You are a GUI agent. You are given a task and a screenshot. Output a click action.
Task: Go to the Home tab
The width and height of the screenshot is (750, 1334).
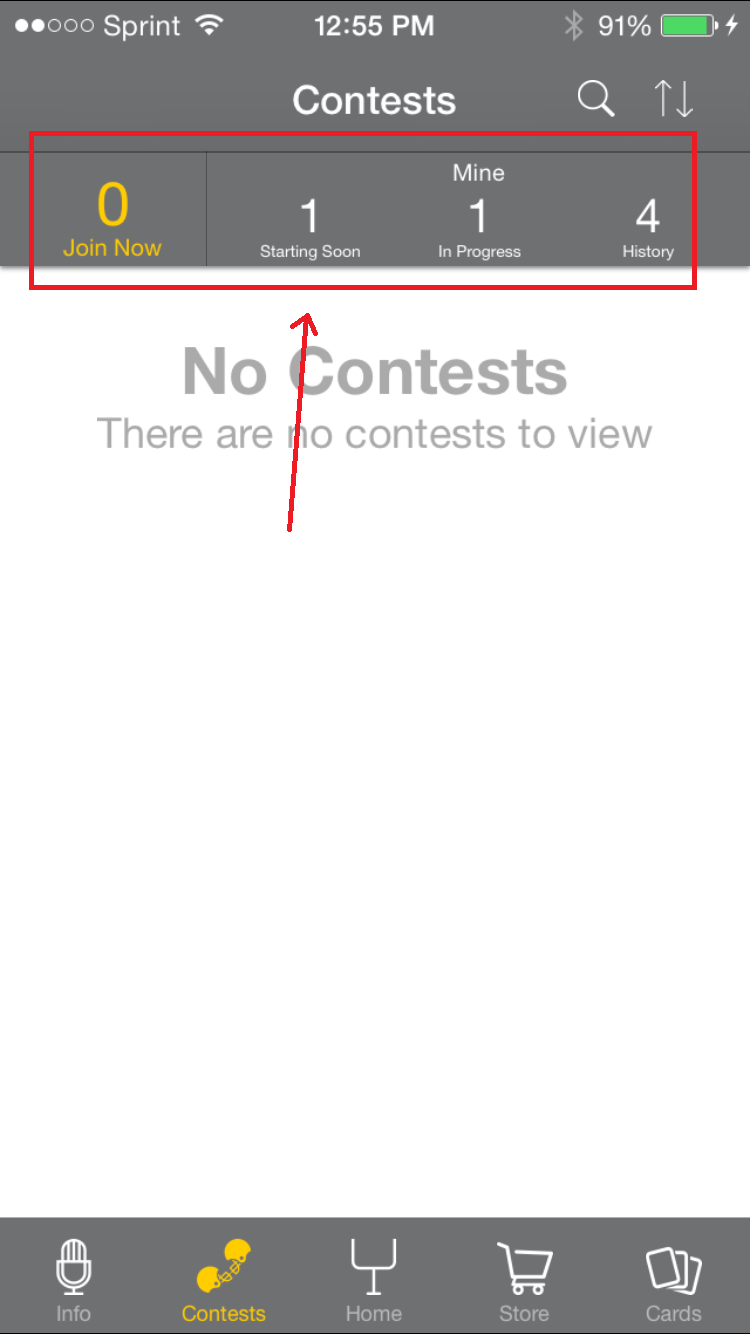point(373,1279)
